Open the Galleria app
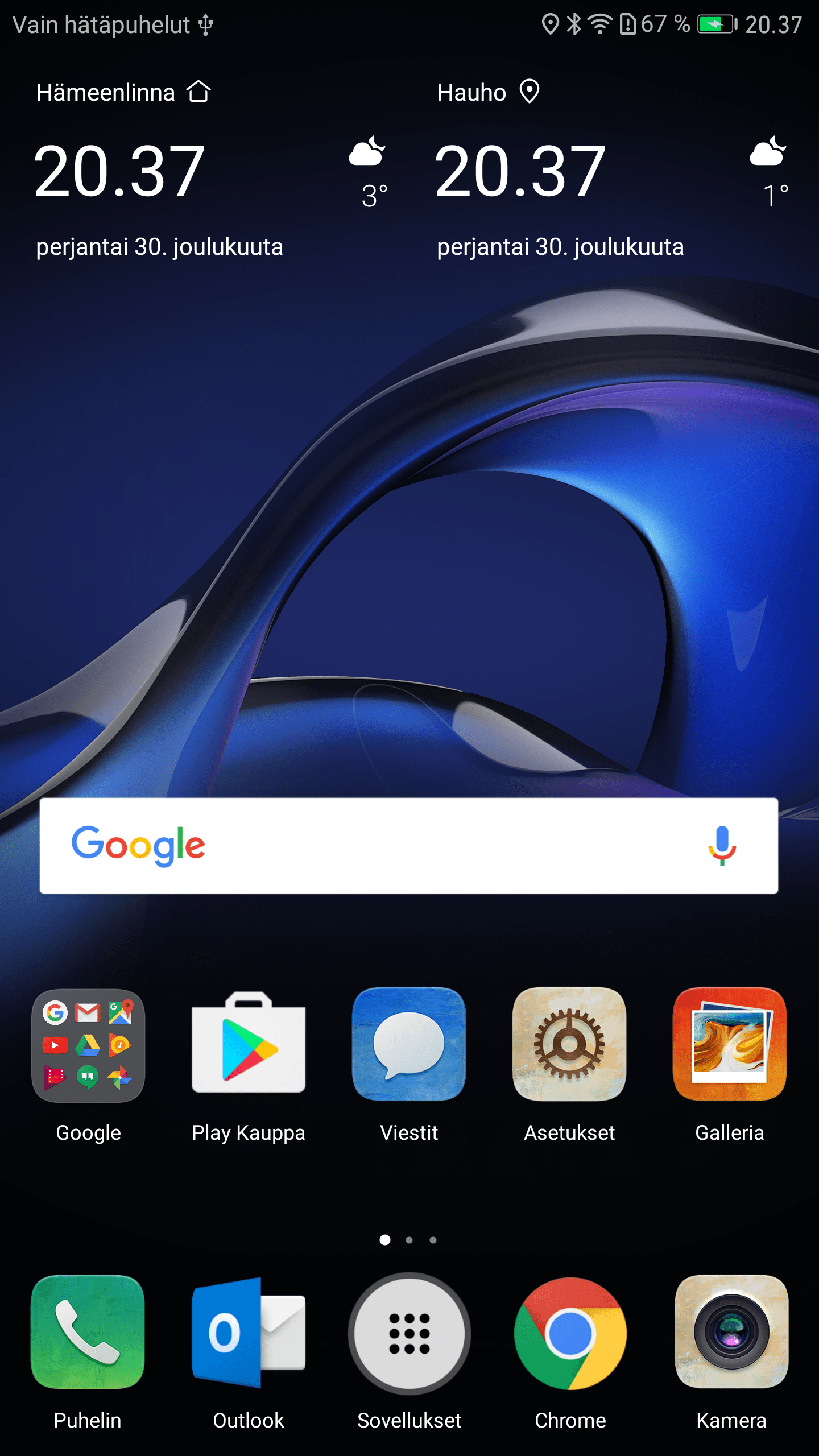Viewport: 819px width, 1456px height. pyautogui.click(x=730, y=1045)
